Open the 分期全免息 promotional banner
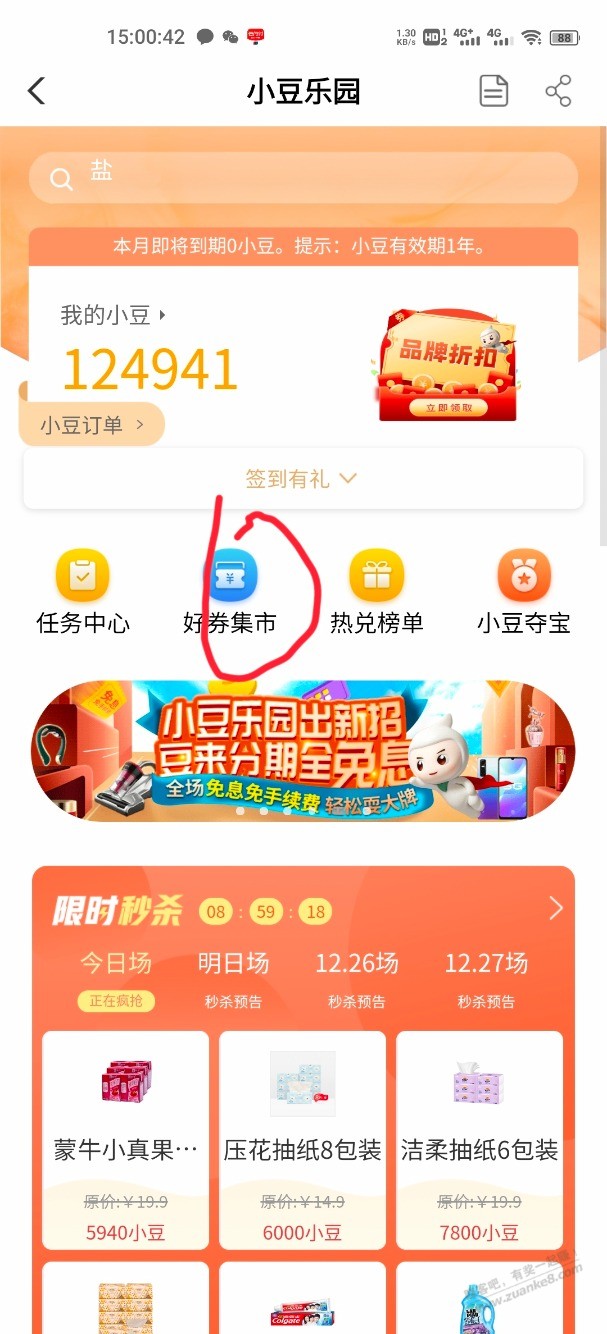607x1334 pixels. pyautogui.click(x=303, y=750)
